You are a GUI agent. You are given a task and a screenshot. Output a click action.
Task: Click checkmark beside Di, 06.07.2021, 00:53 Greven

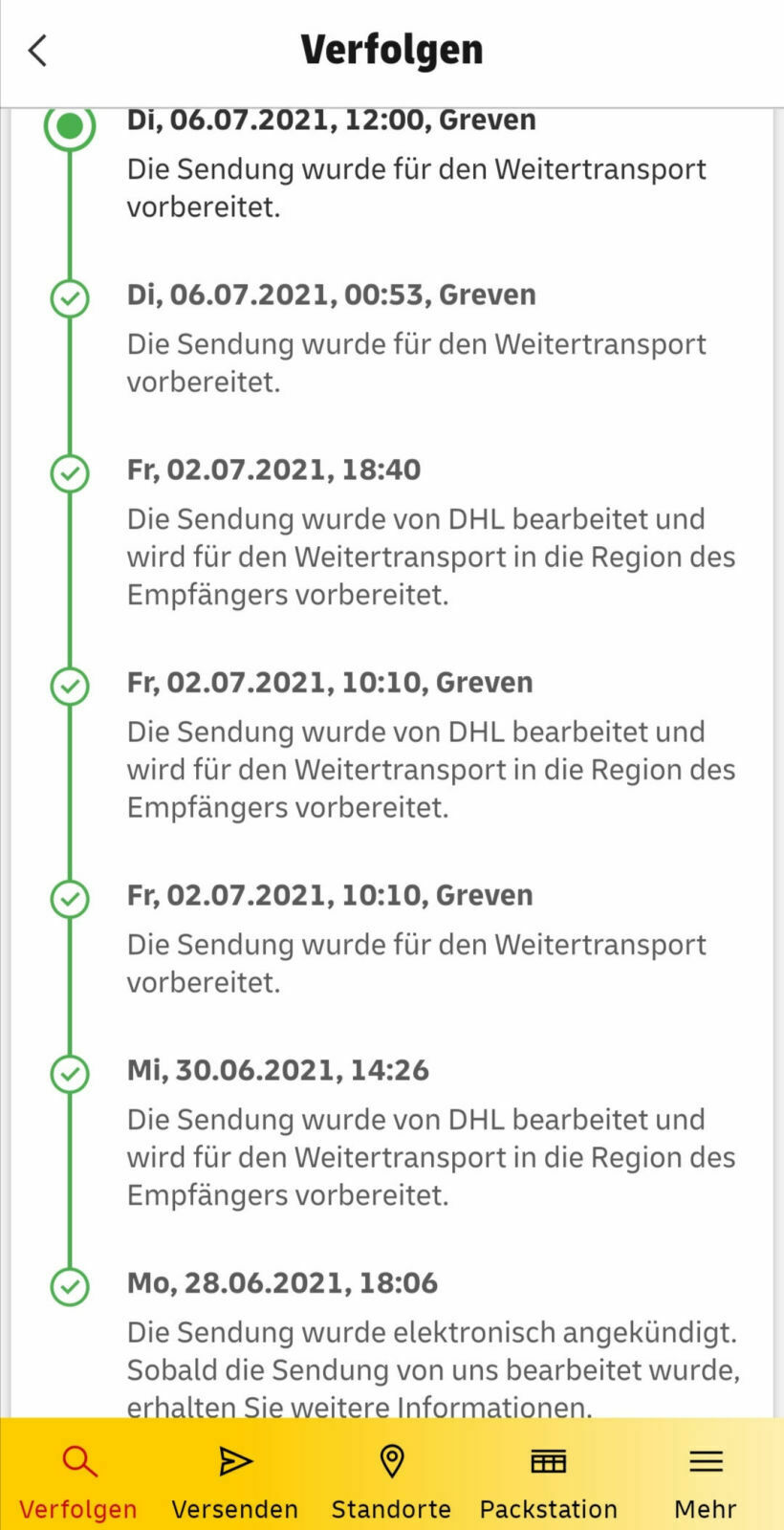(70, 297)
